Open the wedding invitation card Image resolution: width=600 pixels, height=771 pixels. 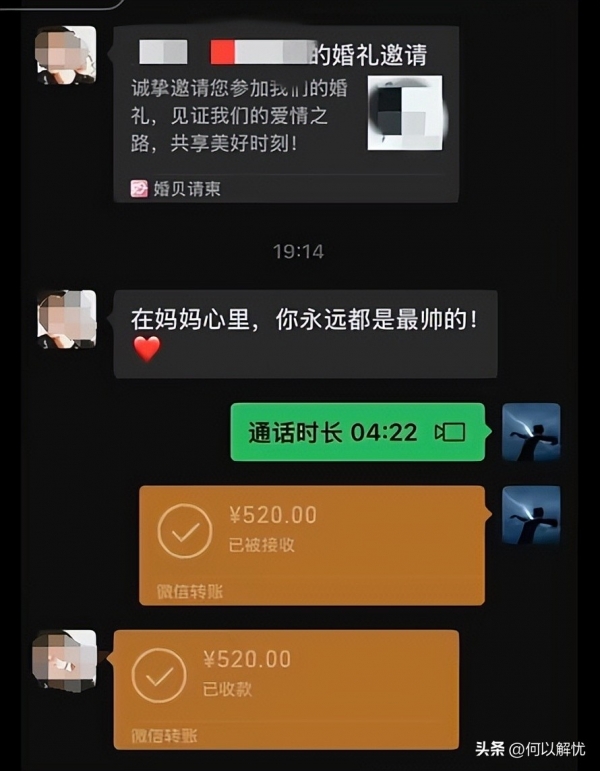(285, 113)
